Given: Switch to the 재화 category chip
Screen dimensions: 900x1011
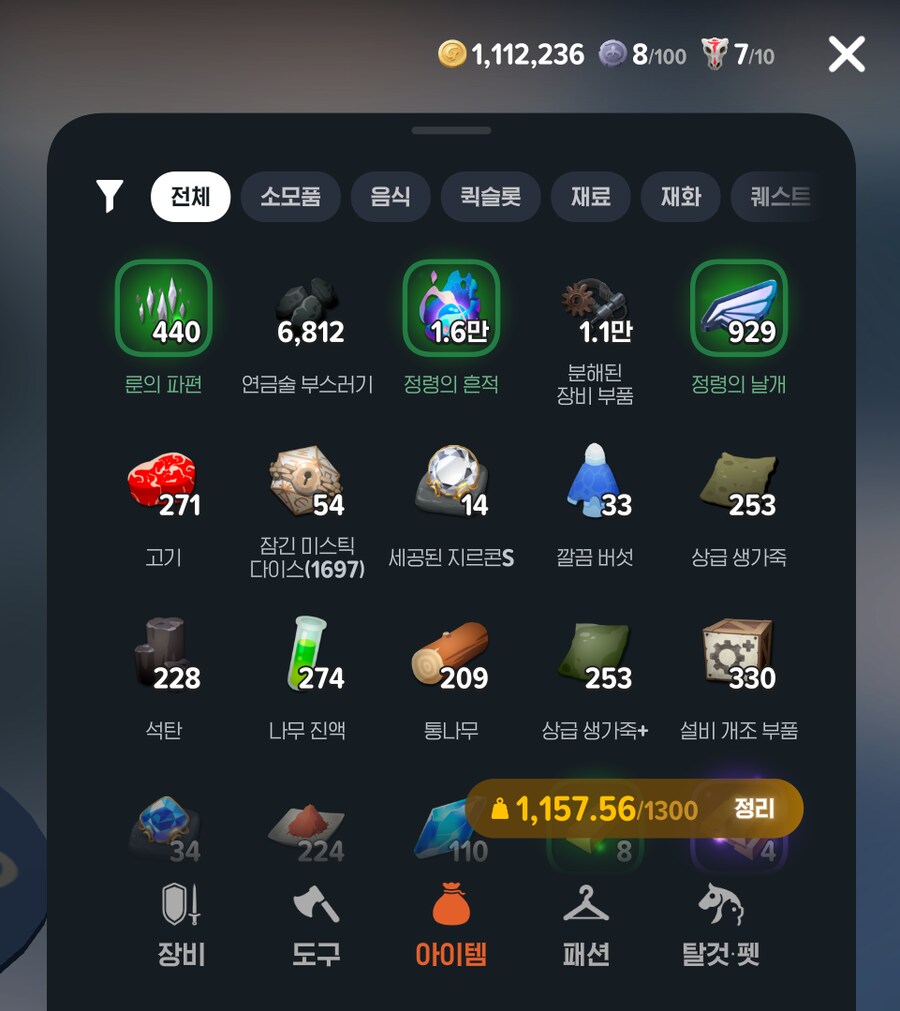Looking at the screenshot, I should point(680,197).
